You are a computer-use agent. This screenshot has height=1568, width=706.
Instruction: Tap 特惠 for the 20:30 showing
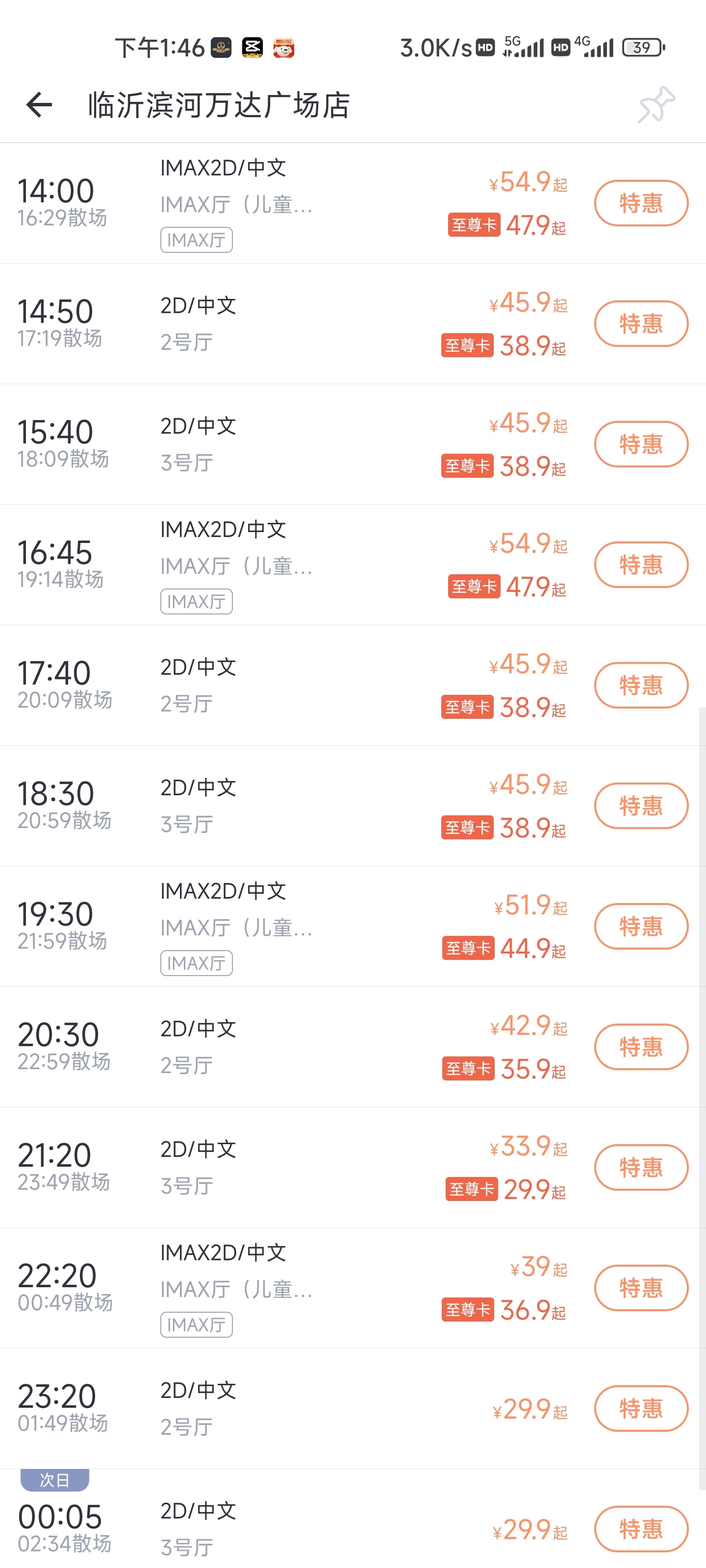[641, 1046]
